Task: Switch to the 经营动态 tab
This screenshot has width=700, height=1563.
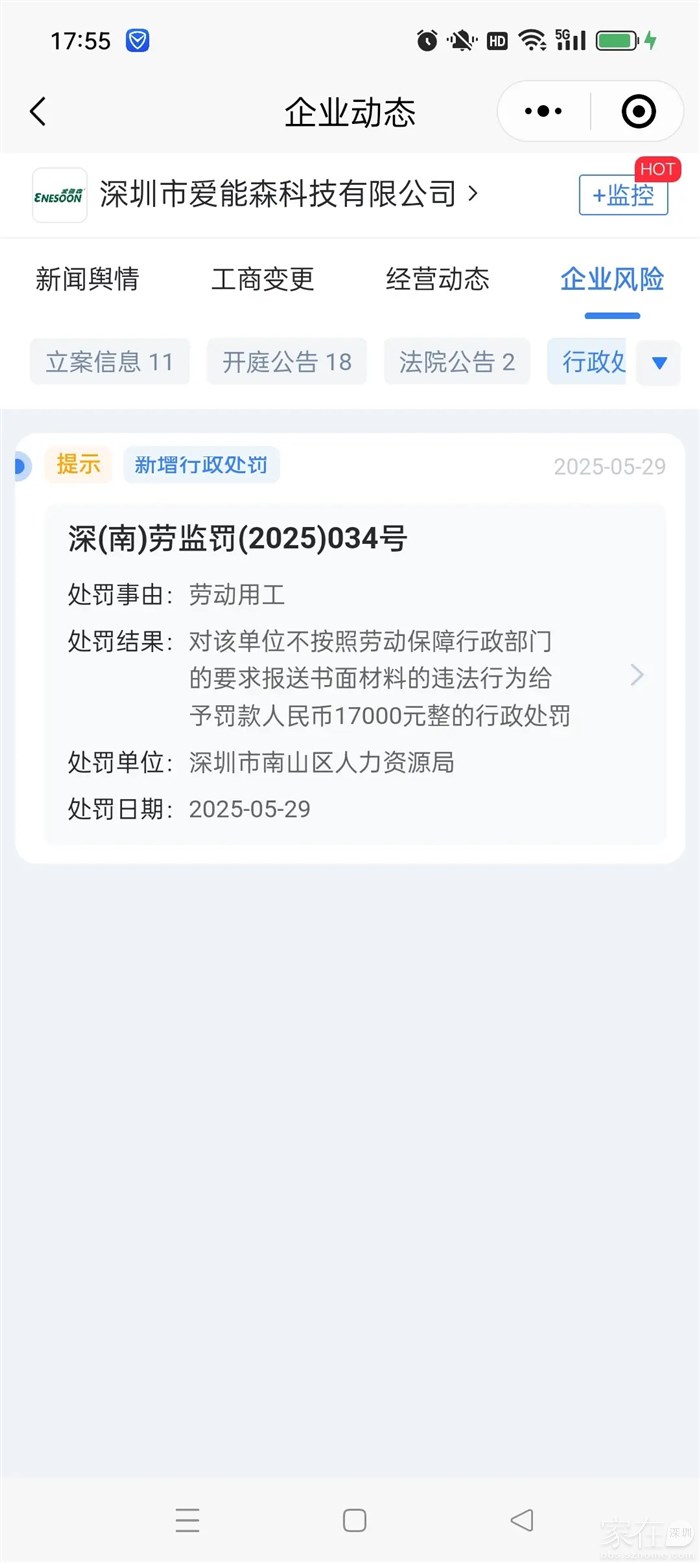Action: pos(438,279)
